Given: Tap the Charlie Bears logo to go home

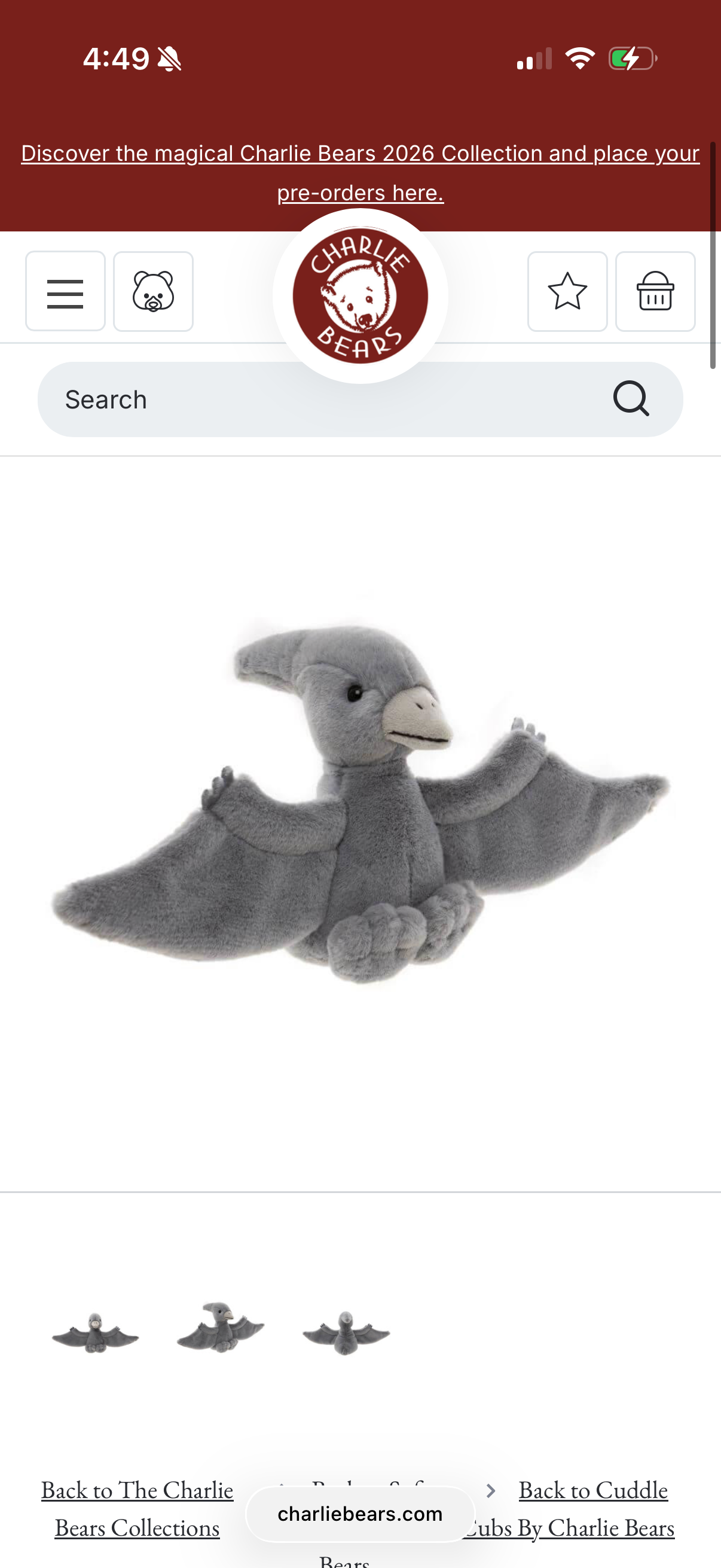Looking at the screenshot, I should click(x=360, y=297).
